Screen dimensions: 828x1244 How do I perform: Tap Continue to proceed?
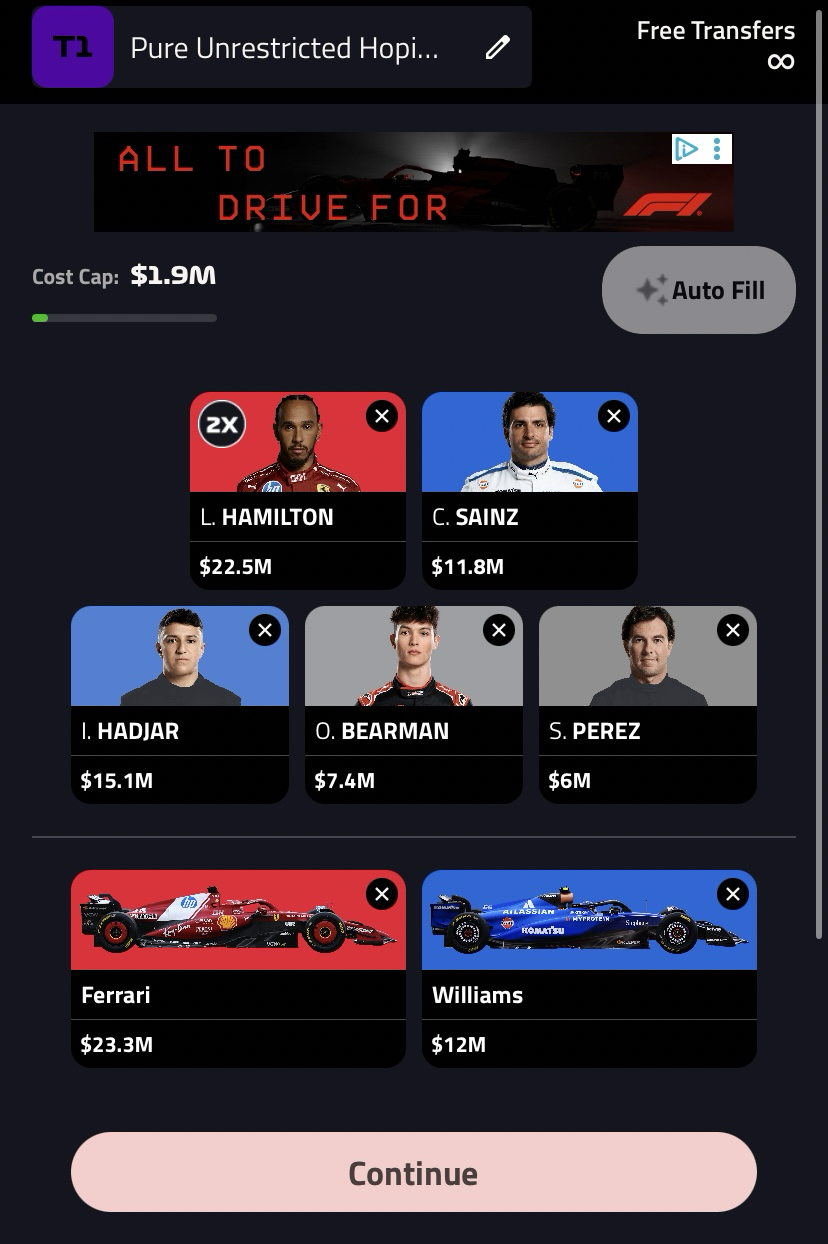[413, 1172]
